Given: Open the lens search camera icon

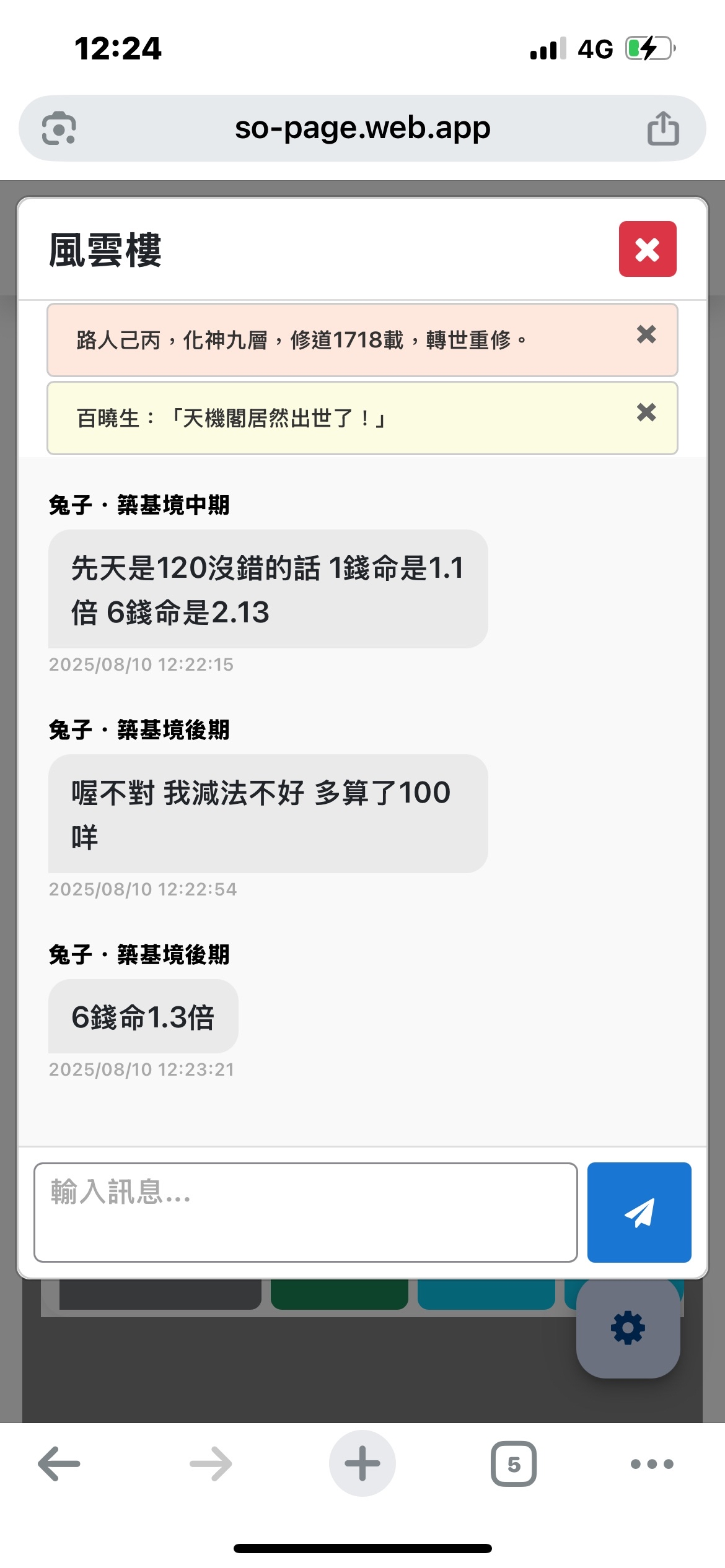Looking at the screenshot, I should click(59, 128).
